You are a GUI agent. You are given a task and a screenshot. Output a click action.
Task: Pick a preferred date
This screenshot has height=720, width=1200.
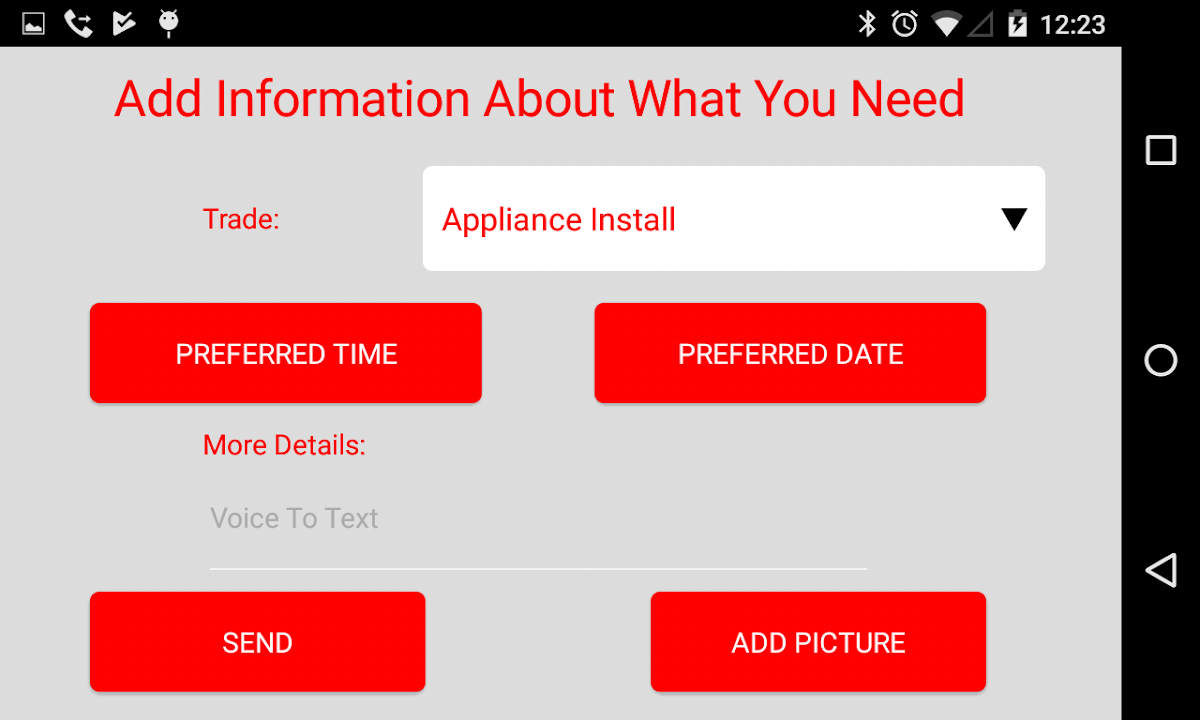coord(790,354)
